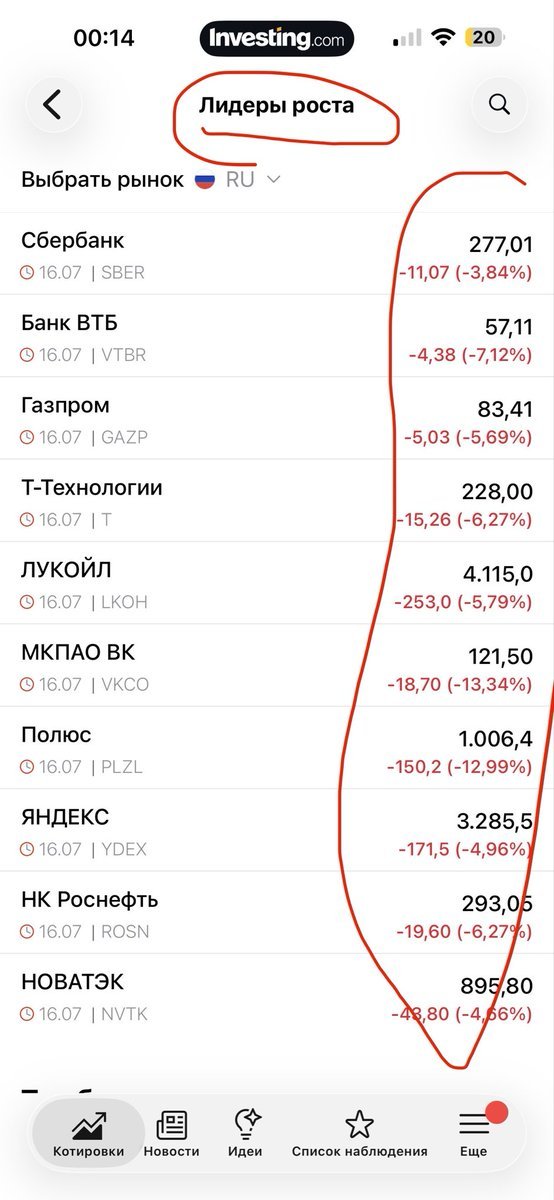
Task: Switch to the Новости tab
Action: (x=171, y=1134)
